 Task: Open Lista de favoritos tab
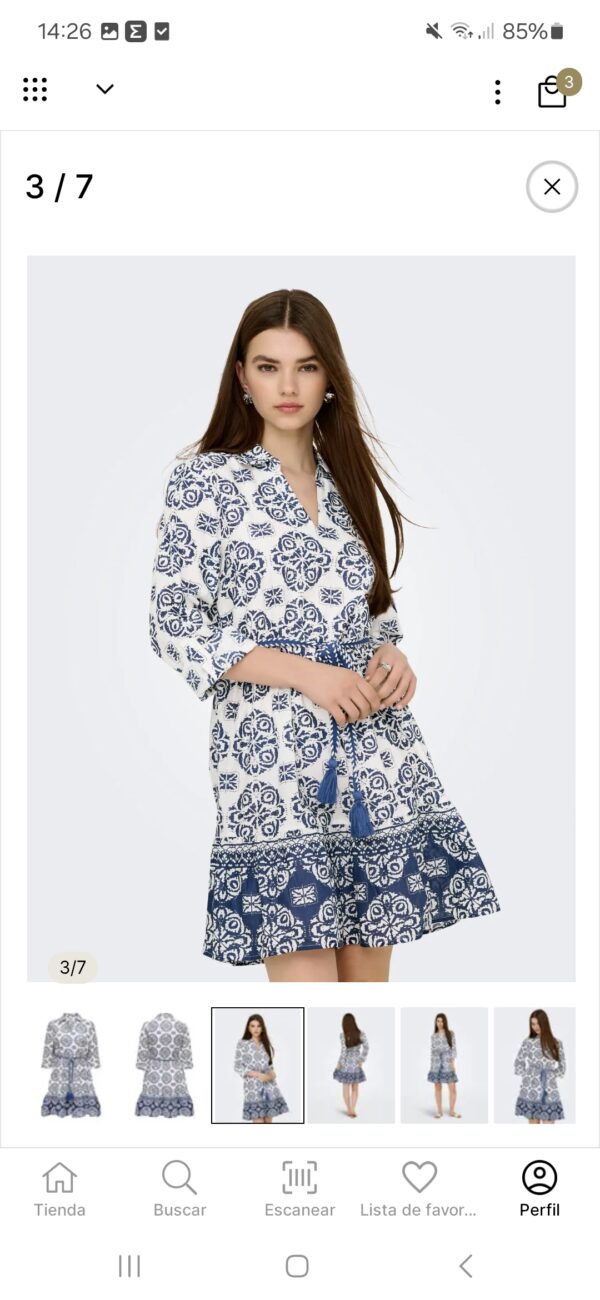tap(419, 1190)
